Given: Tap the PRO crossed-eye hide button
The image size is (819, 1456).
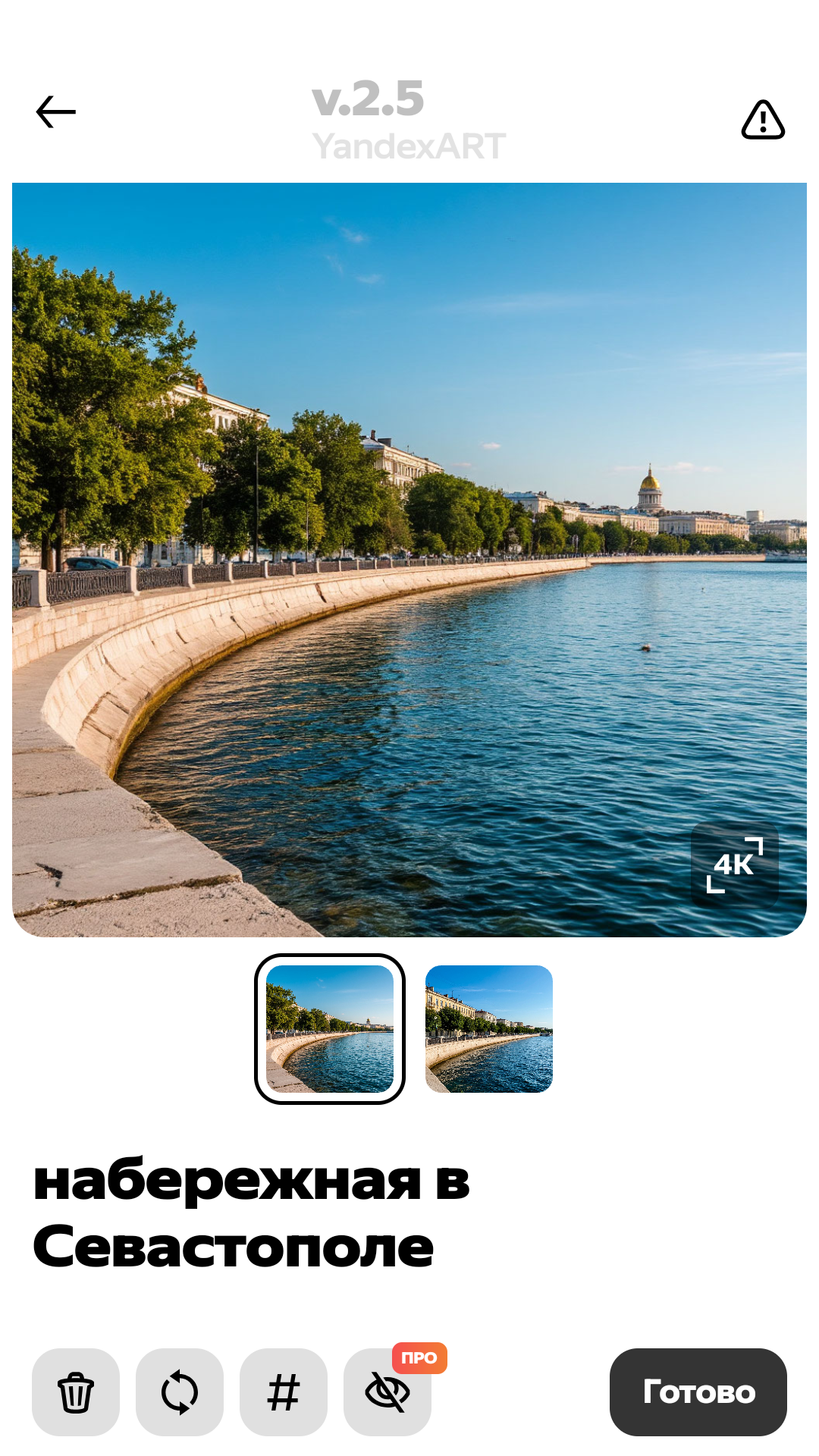Looking at the screenshot, I should click(388, 1392).
